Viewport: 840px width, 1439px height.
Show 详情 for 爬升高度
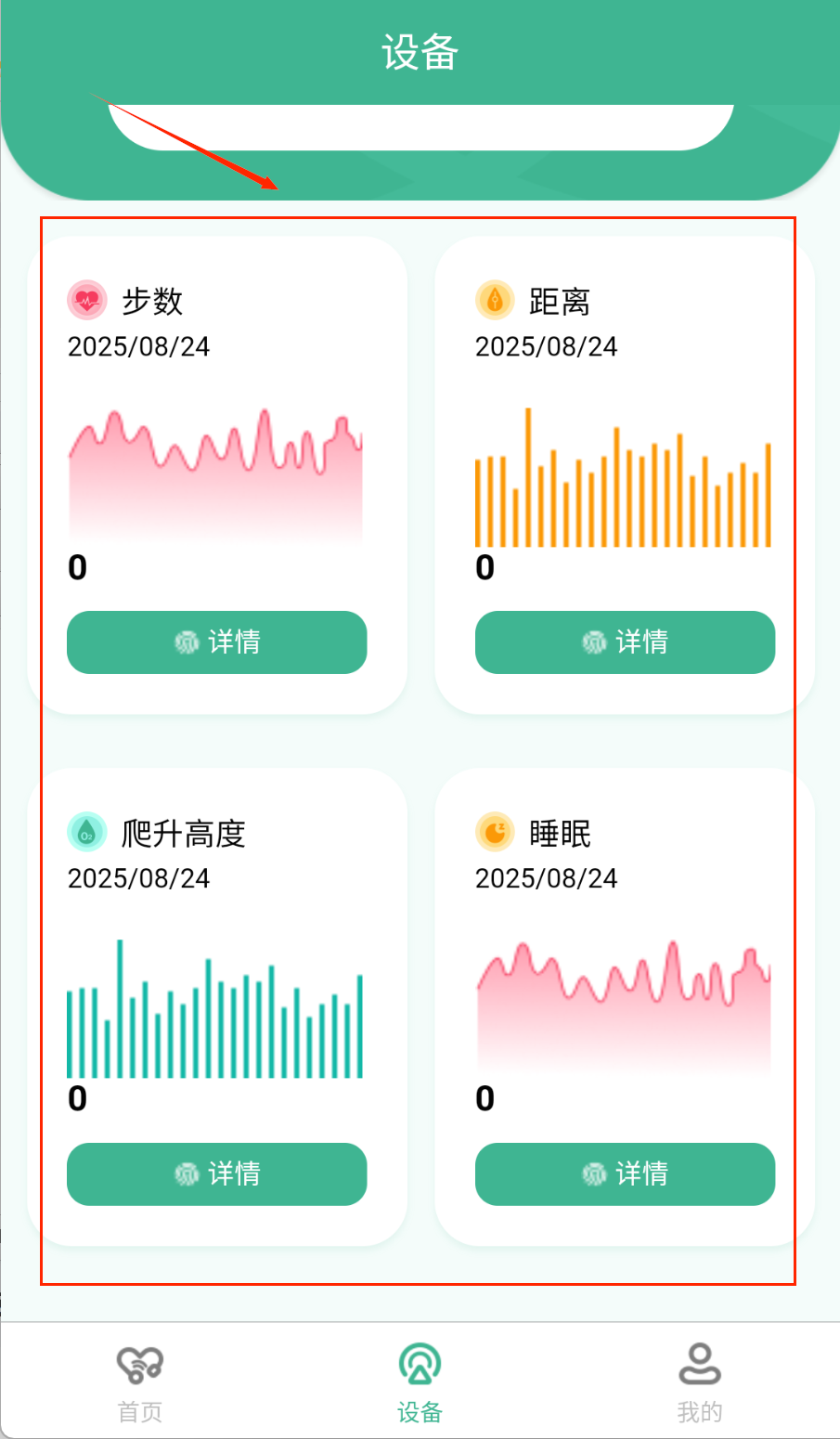217,1174
